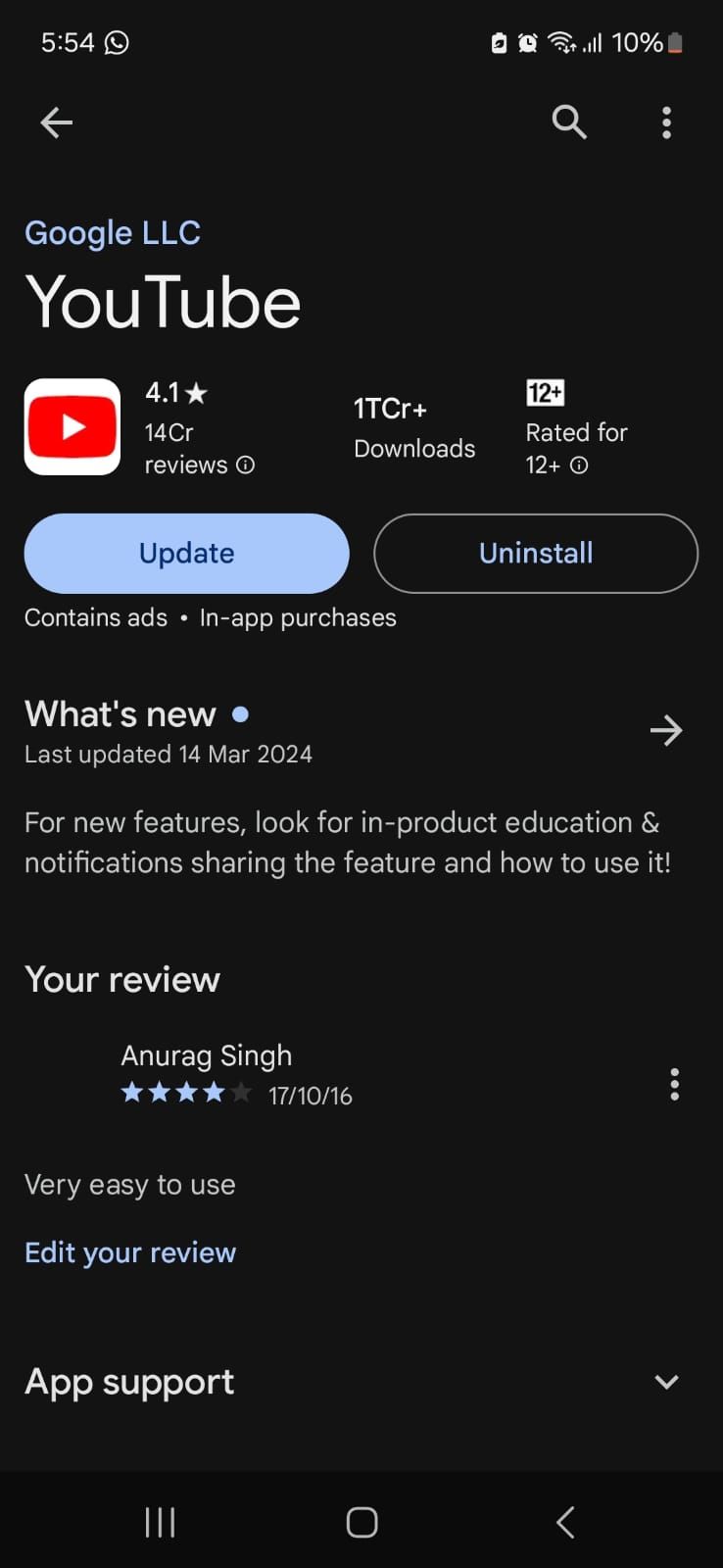The image size is (723, 1568).
Task: View reviews info tooltip icon
Action: point(245,465)
